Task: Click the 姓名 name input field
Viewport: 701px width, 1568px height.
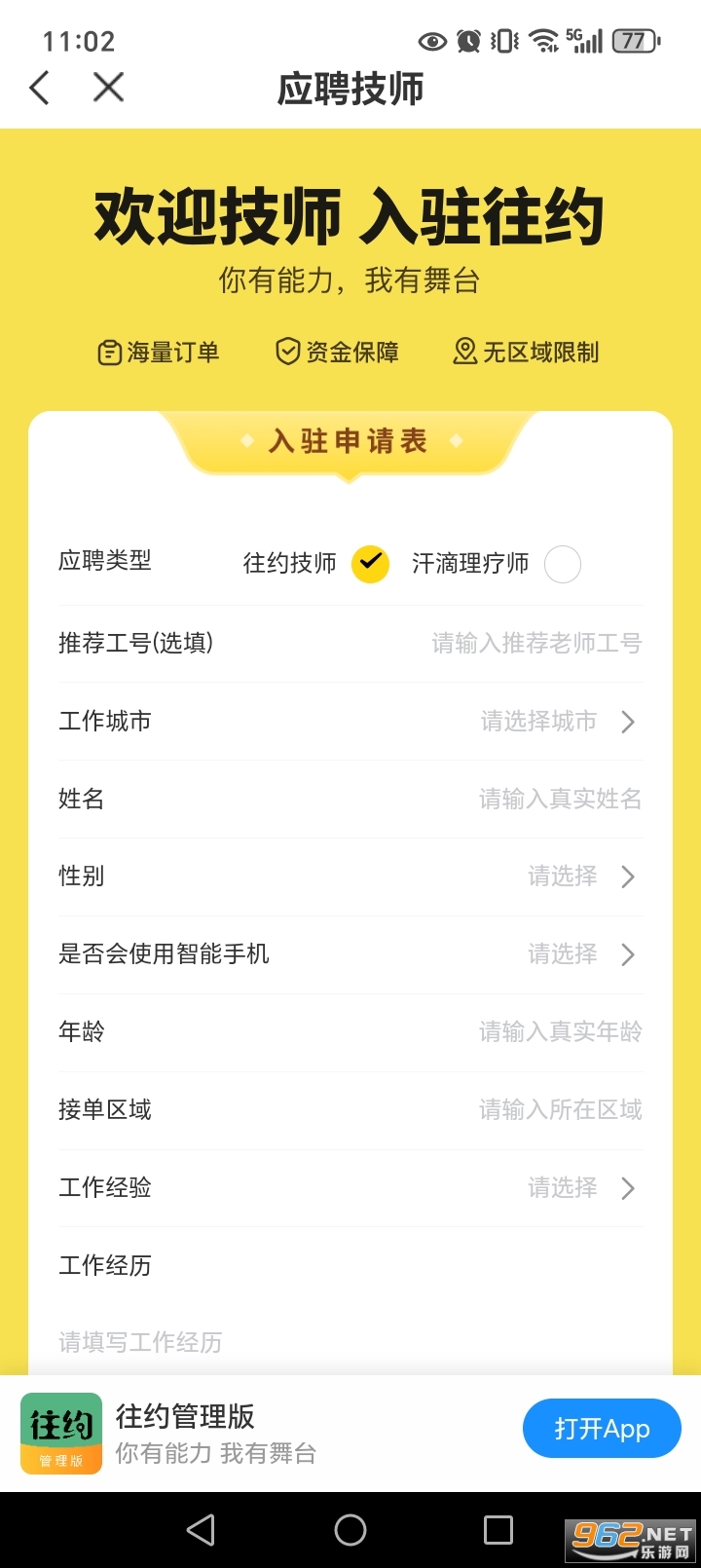Action: click(x=560, y=799)
